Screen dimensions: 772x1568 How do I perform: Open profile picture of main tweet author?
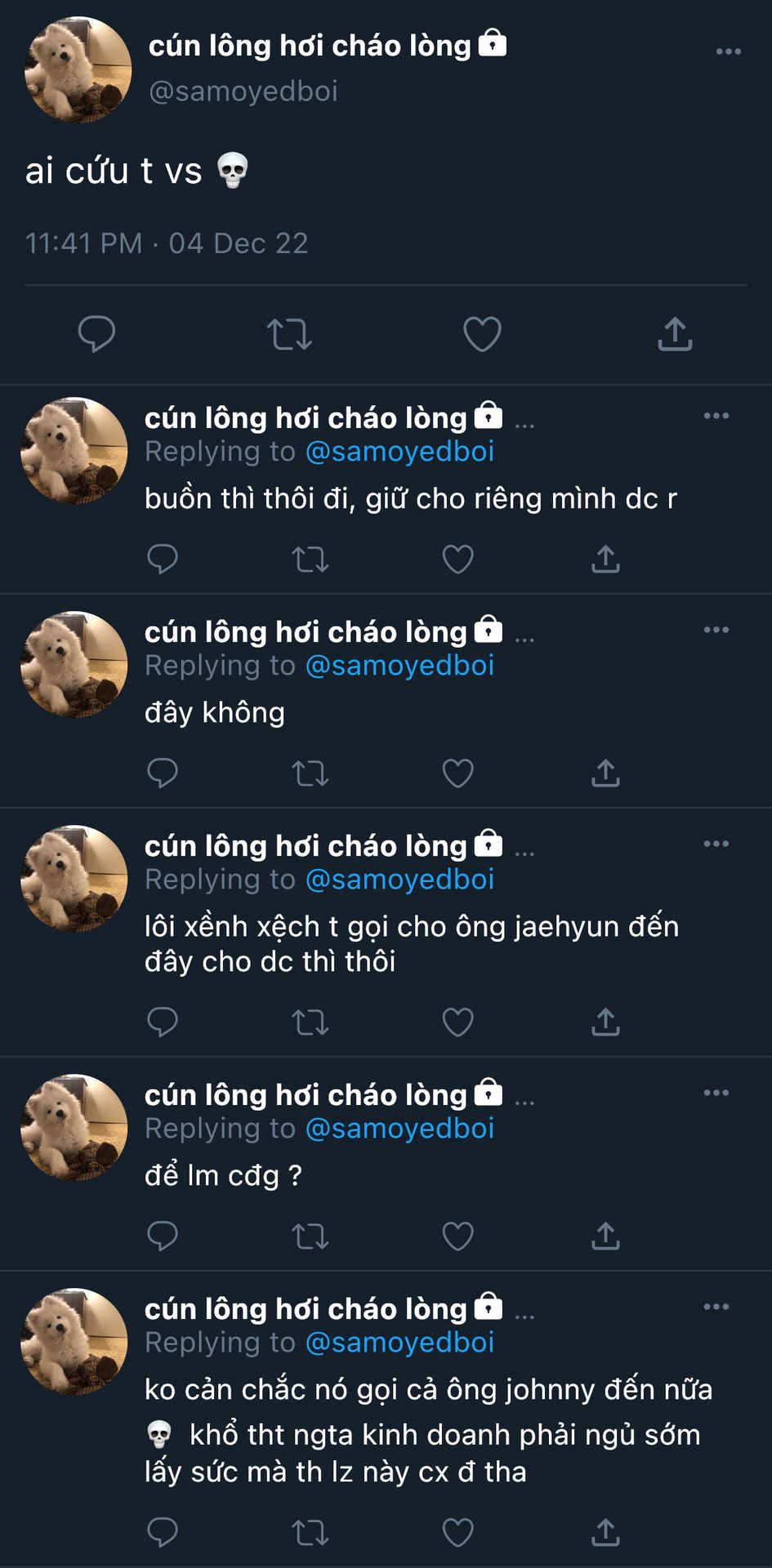[78, 69]
